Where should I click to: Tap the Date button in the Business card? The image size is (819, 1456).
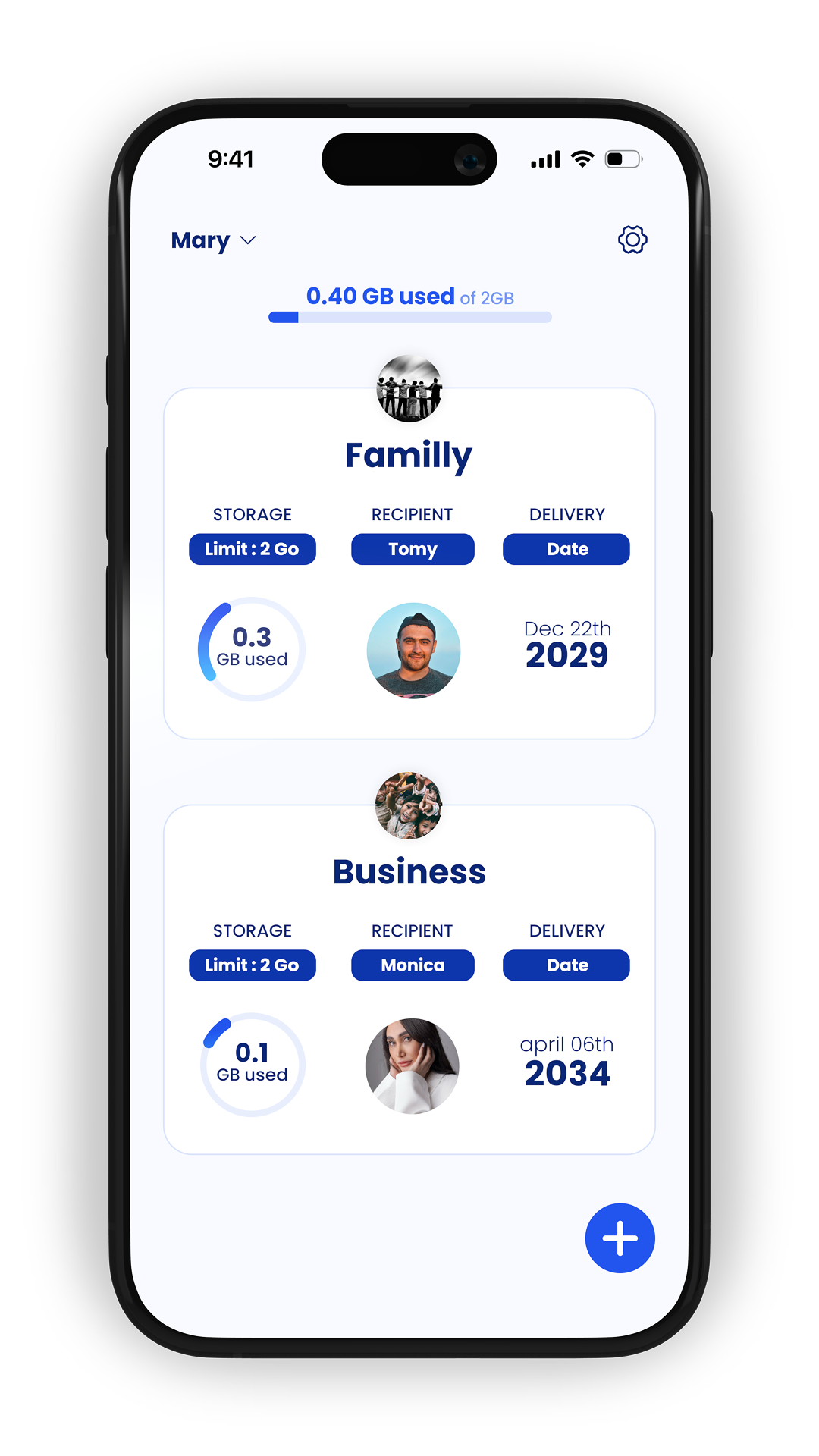pyautogui.click(x=566, y=965)
